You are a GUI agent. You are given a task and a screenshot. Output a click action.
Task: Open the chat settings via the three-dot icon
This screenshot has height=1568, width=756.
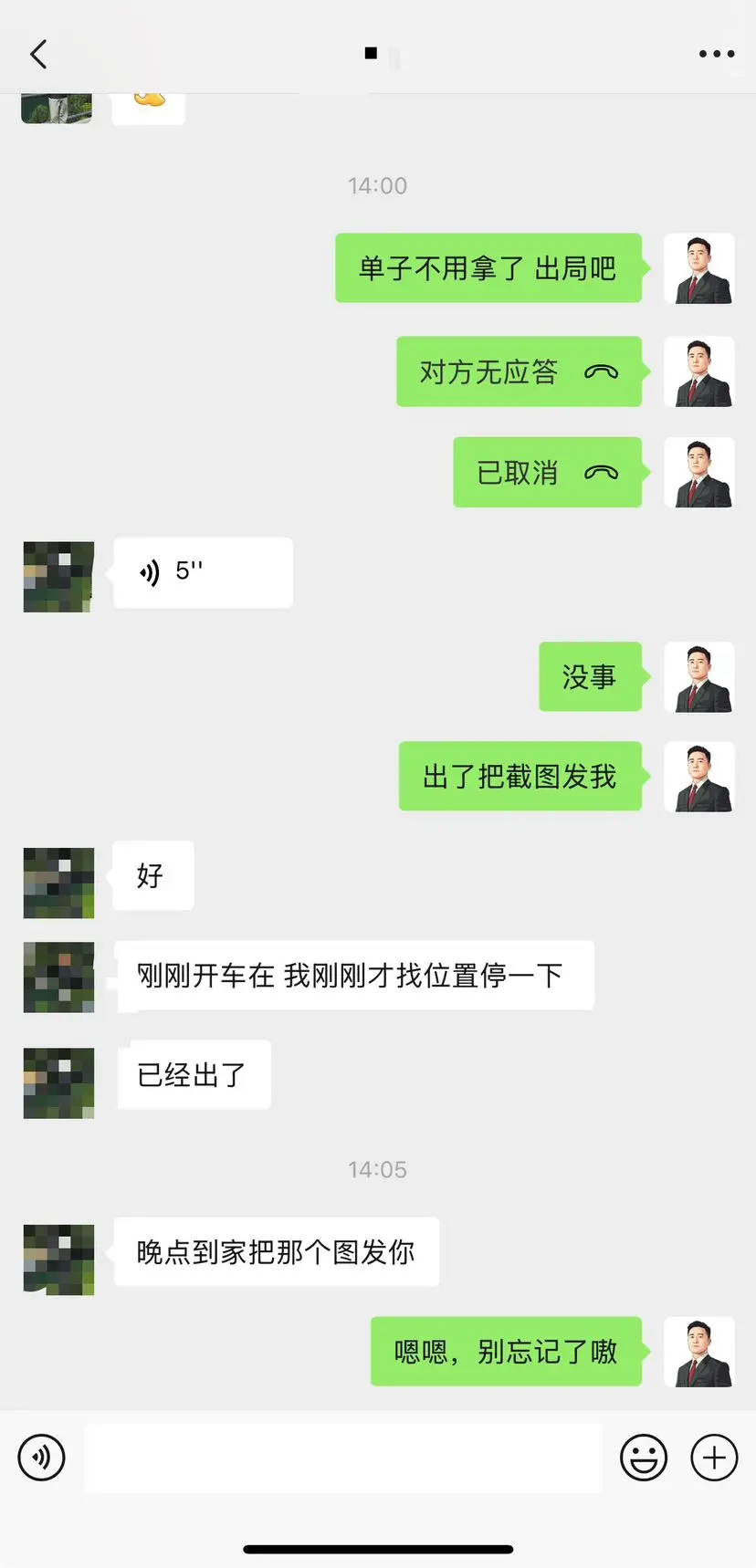point(716,53)
